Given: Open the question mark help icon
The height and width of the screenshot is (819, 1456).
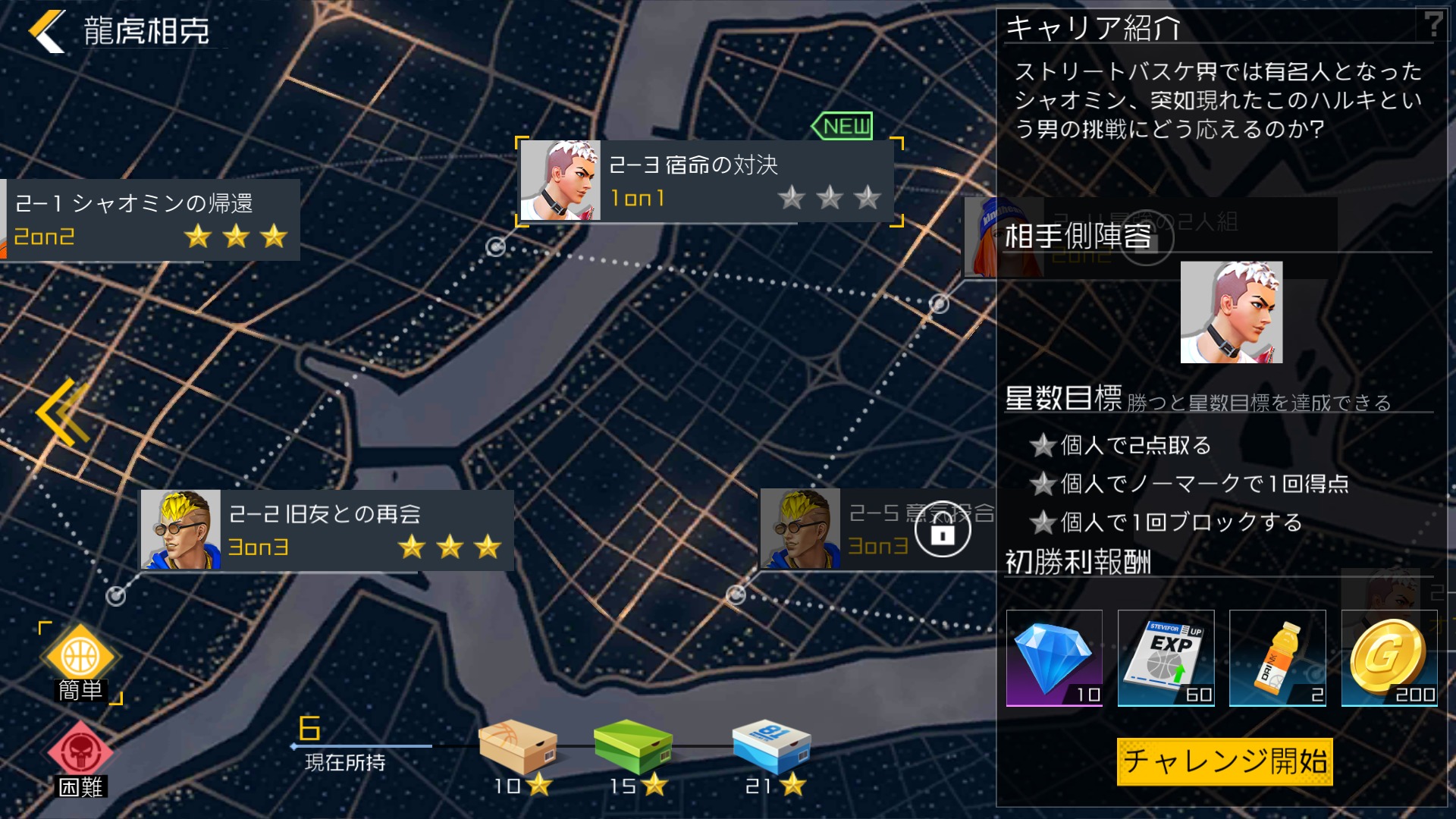Looking at the screenshot, I should click(1432, 24).
